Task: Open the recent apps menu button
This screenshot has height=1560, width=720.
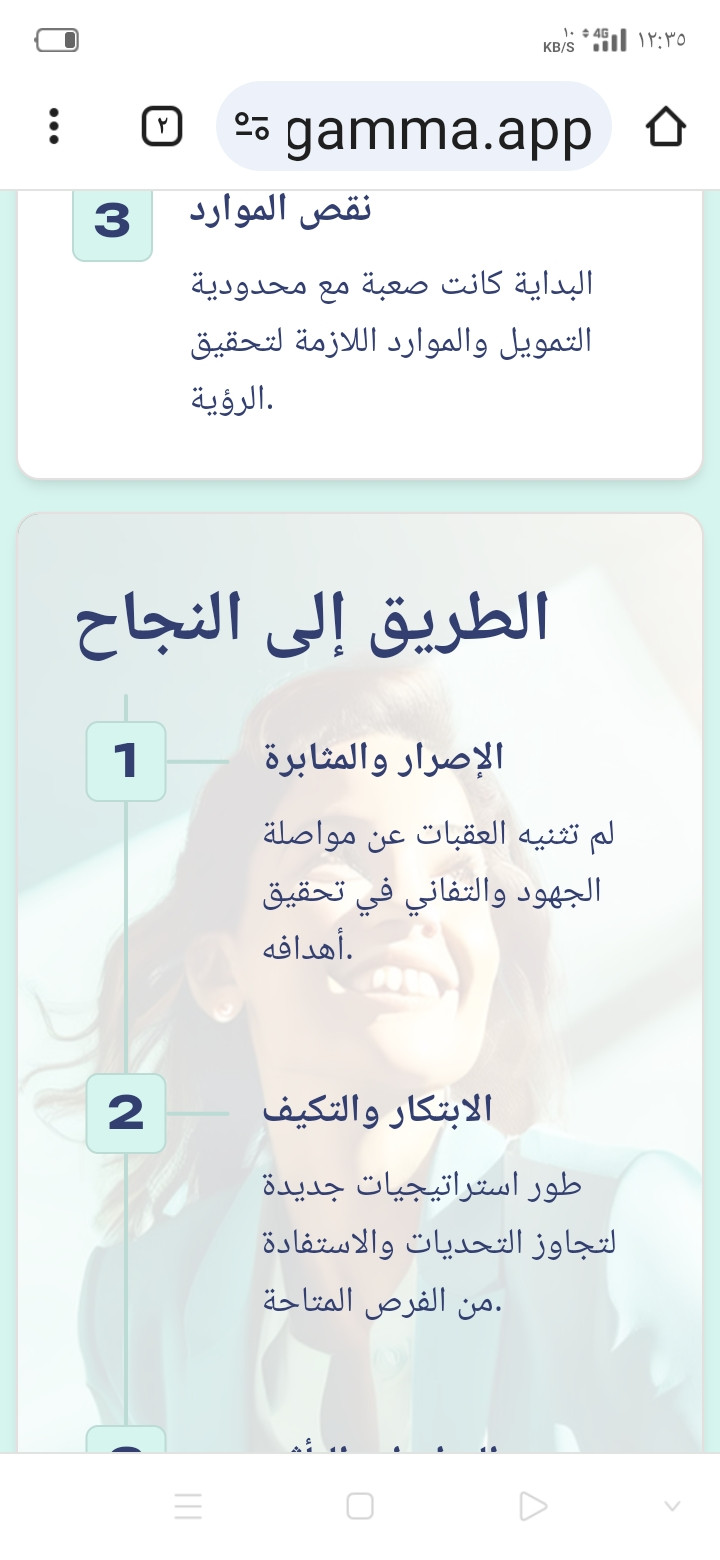Action: 188,1506
